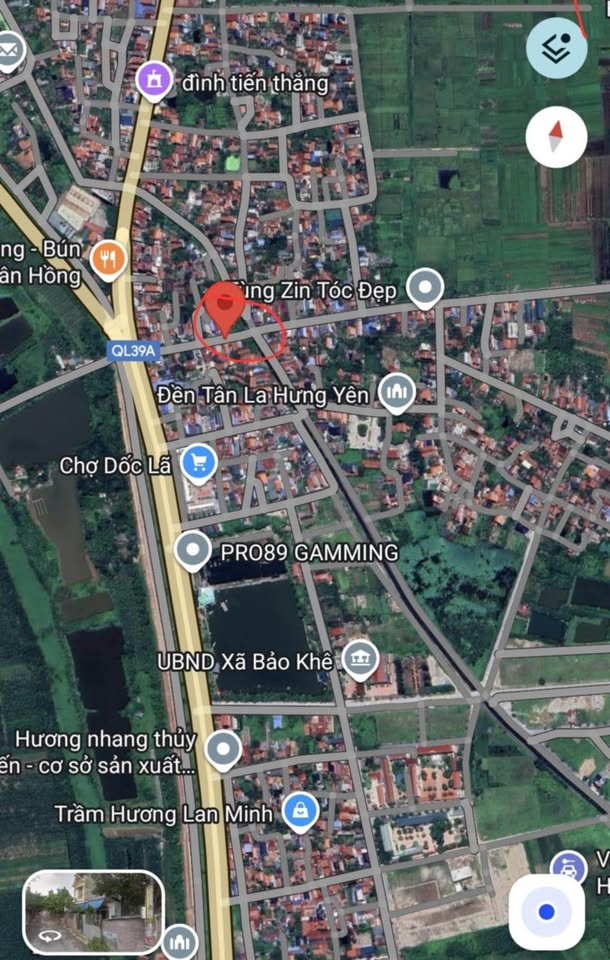This screenshot has height=960, width=610.
Task: Tap the Chợ Dốc Lã shopping marker
Action: (x=199, y=464)
